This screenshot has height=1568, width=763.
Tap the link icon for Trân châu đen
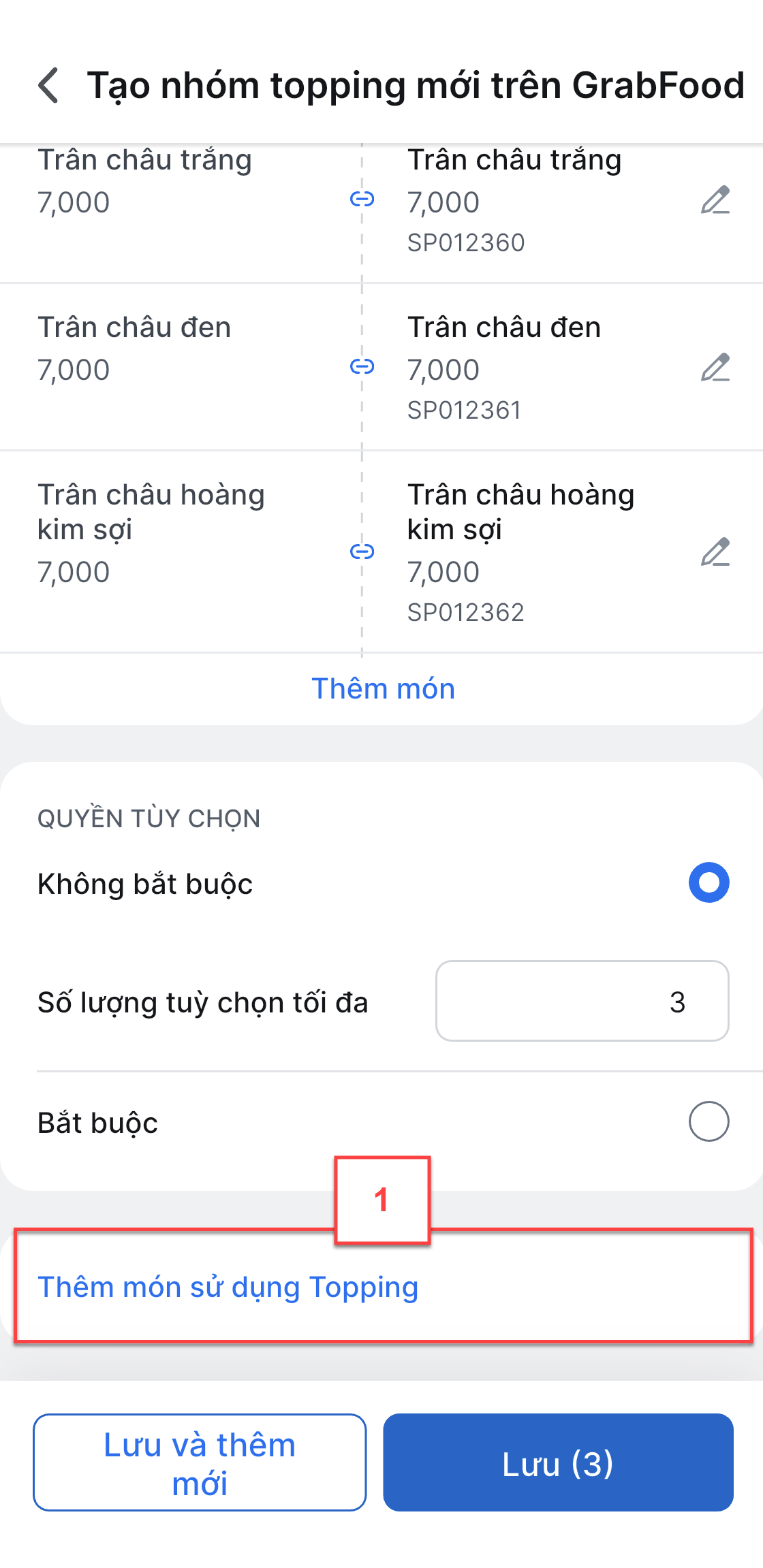pos(362,366)
